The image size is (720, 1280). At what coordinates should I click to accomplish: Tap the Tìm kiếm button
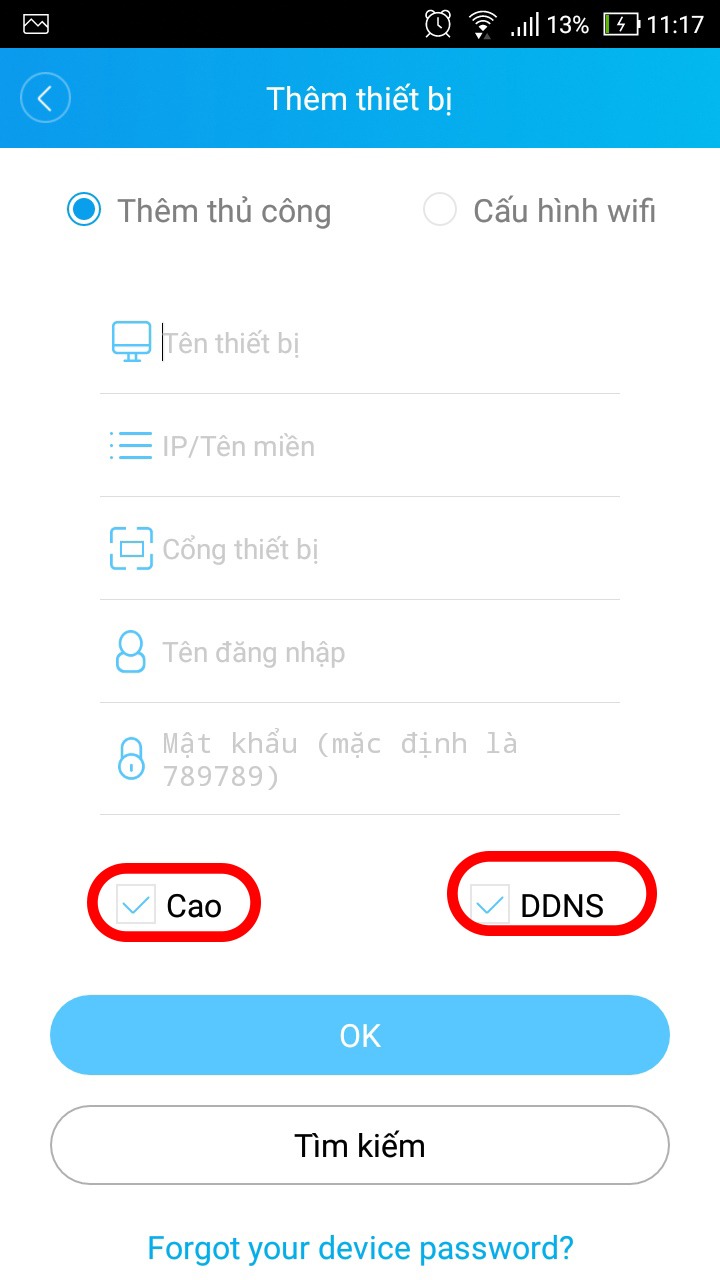360,1145
